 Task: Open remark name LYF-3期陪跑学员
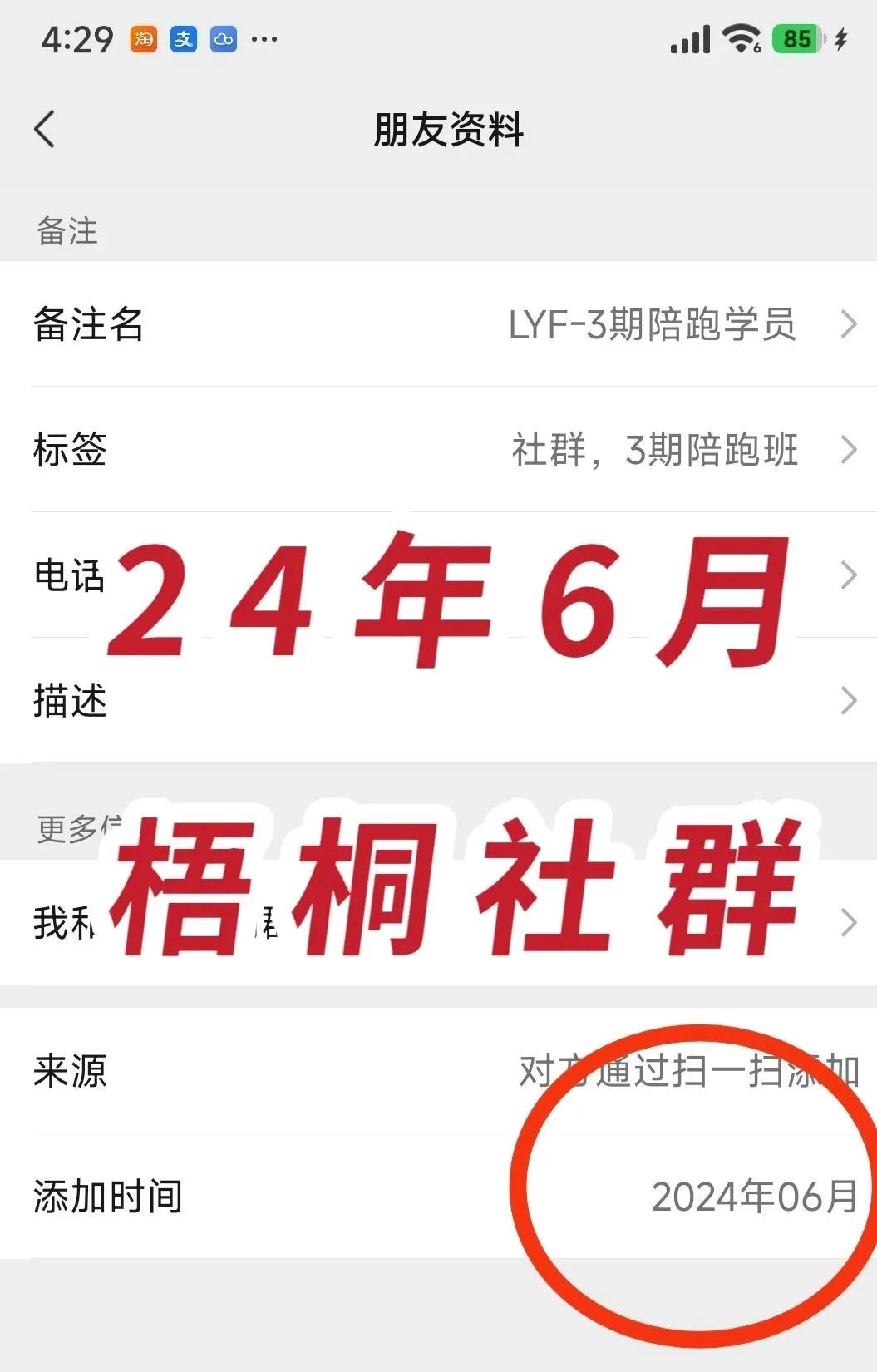click(653, 326)
